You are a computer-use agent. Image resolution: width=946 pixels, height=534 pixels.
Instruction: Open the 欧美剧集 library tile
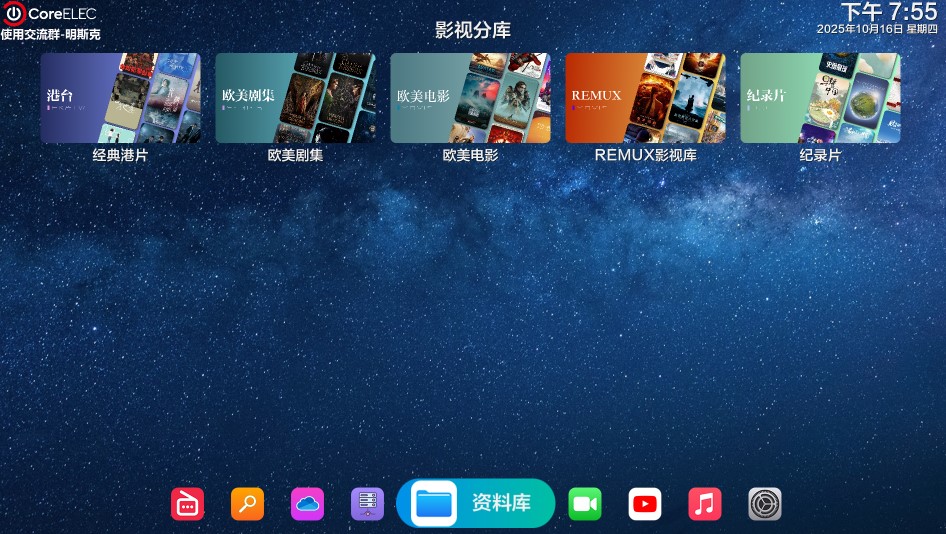pos(295,98)
